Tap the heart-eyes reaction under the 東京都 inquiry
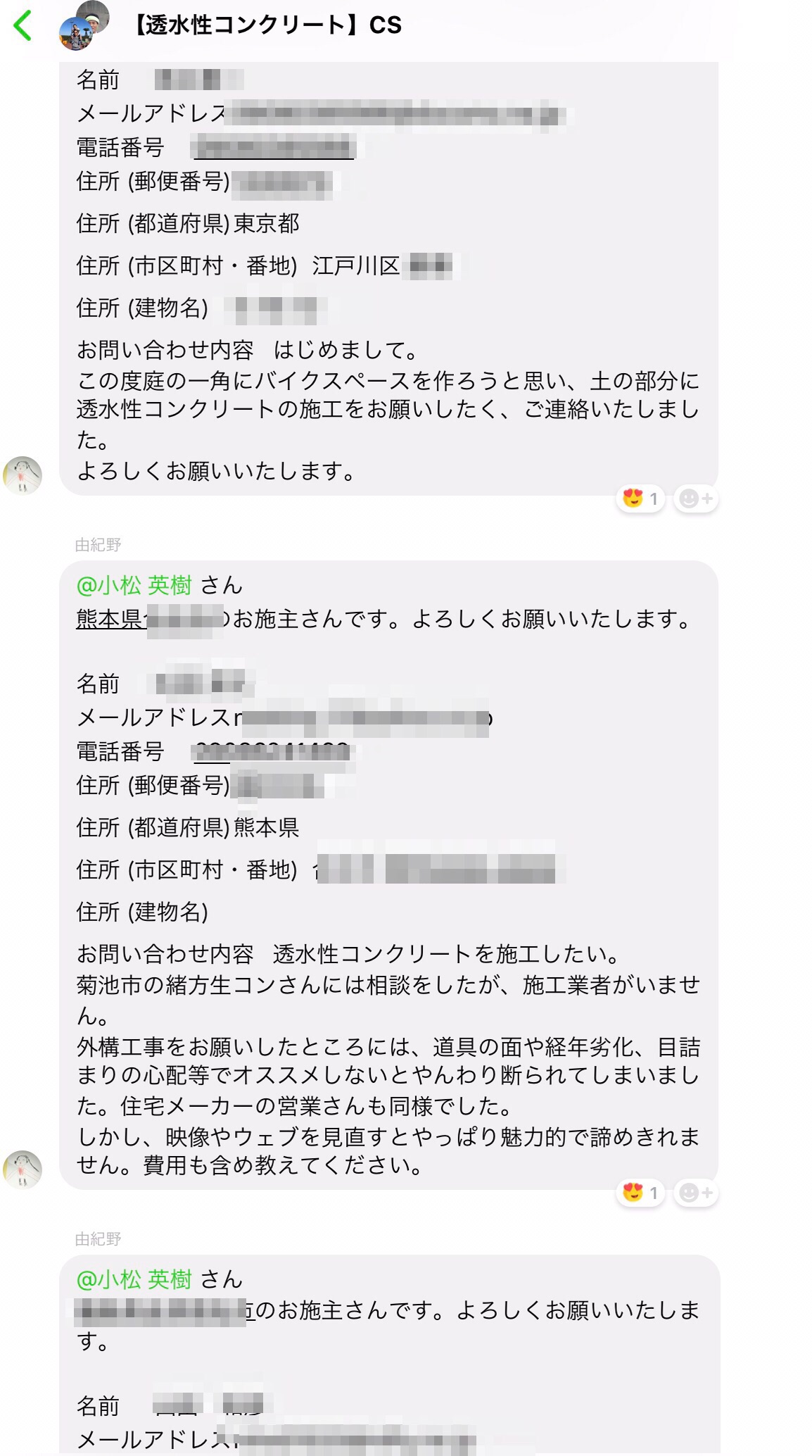The width and height of the screenshot is (812, 1456). point(640,499)
